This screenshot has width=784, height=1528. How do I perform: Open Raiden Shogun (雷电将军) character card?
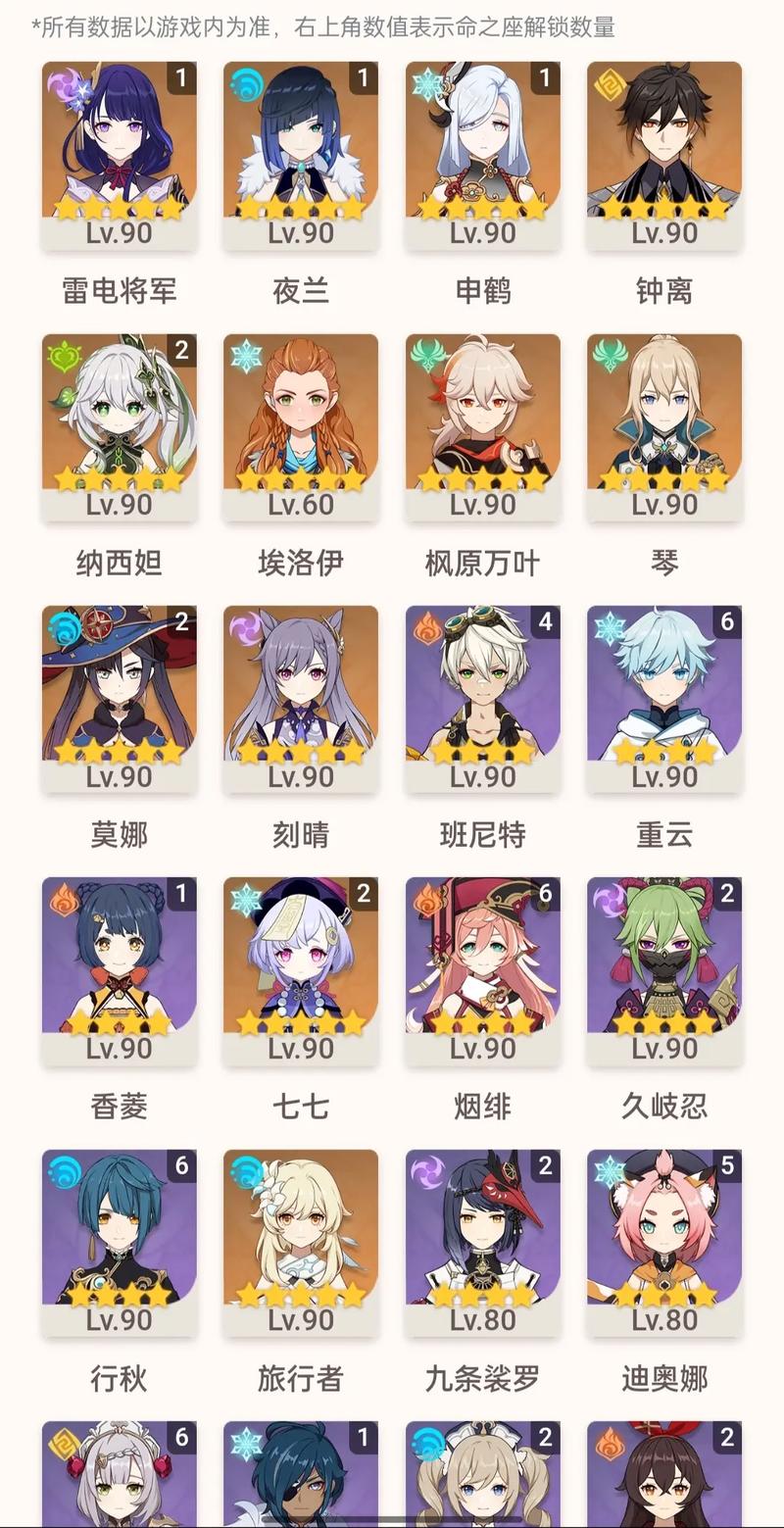click(119, 157)
